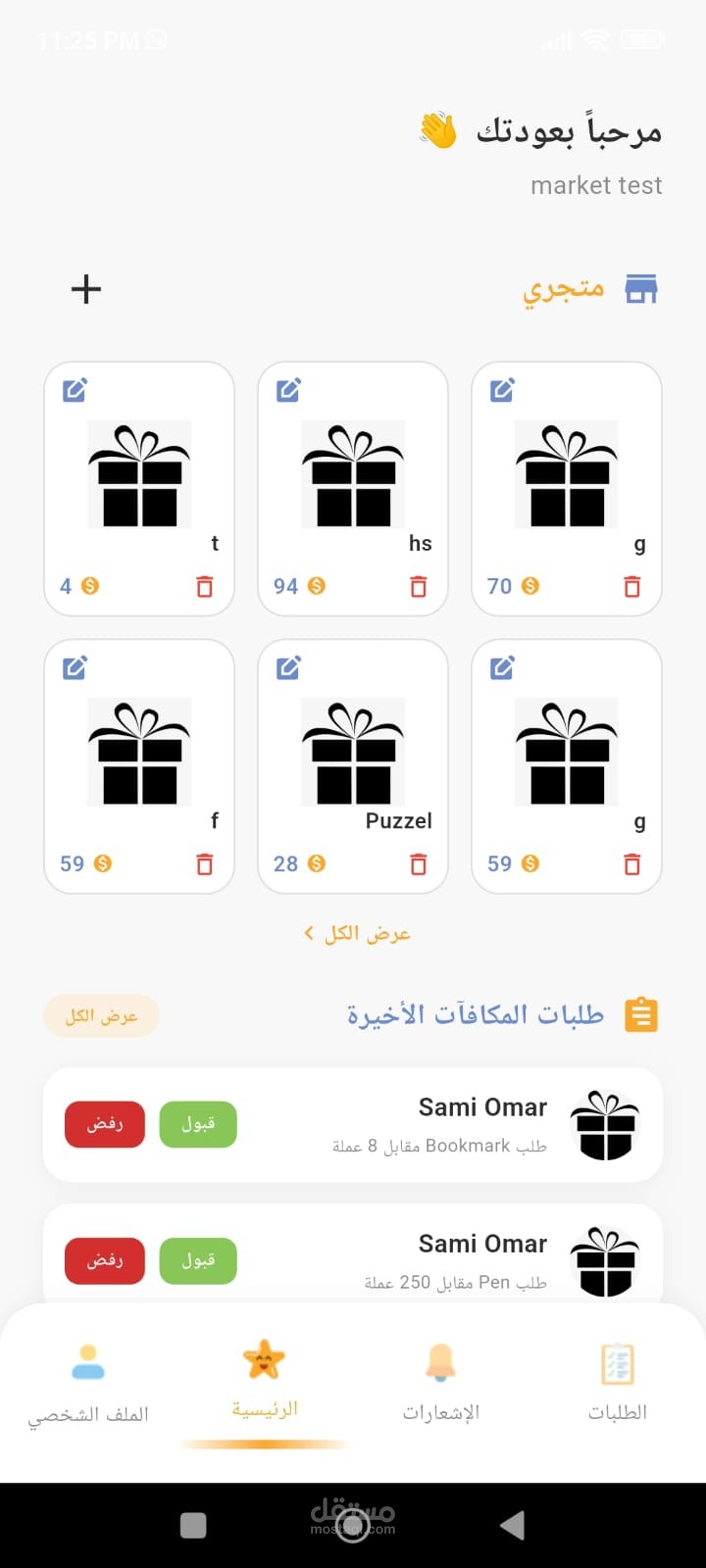The height and width of the screenshot is (1568, 706).
Task: Switch to the الملف الشخصي tab
Action: tap(88, 1384)
